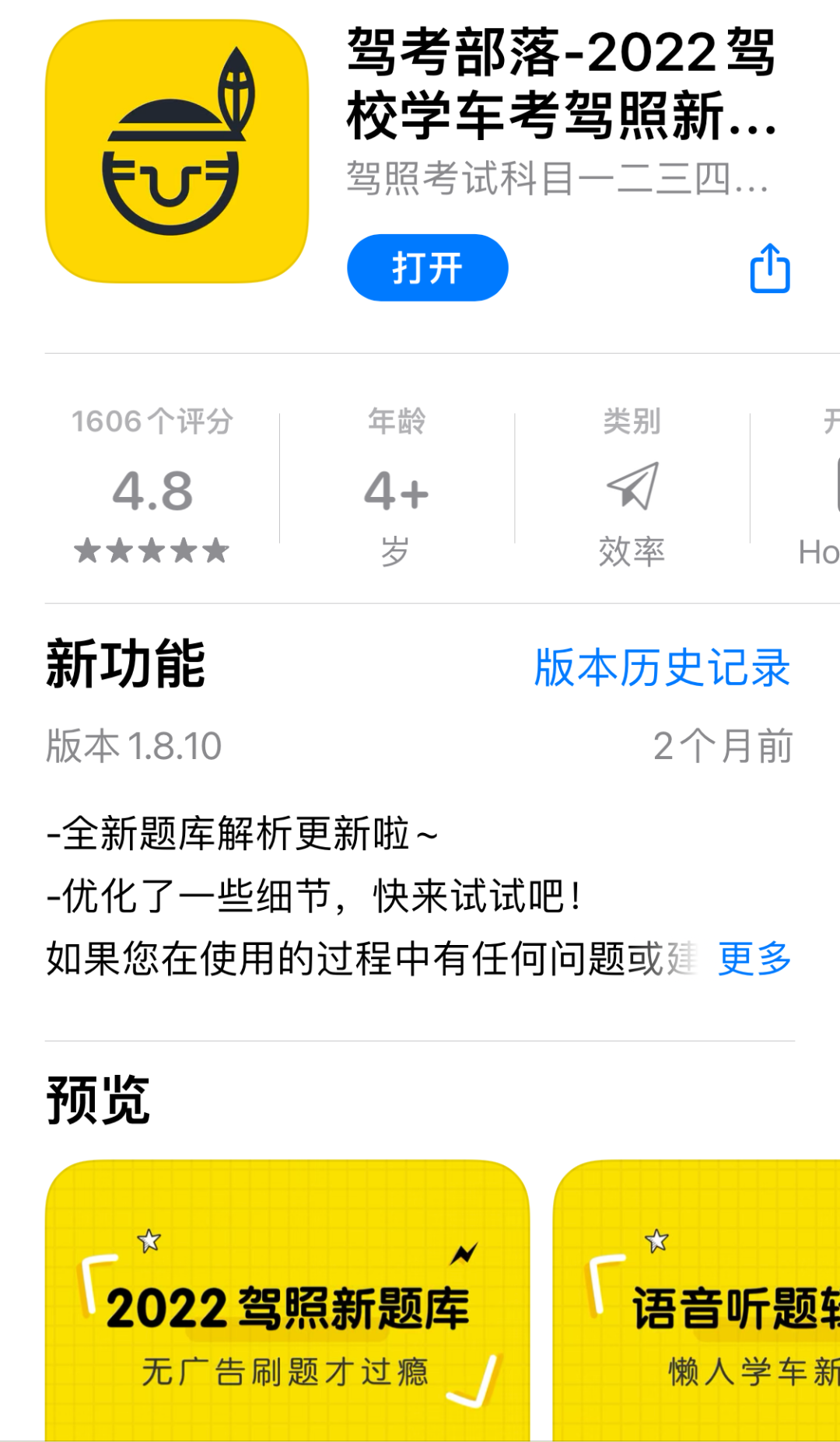
Task: View 版本历史记录 version history
Action: [662, 667]
